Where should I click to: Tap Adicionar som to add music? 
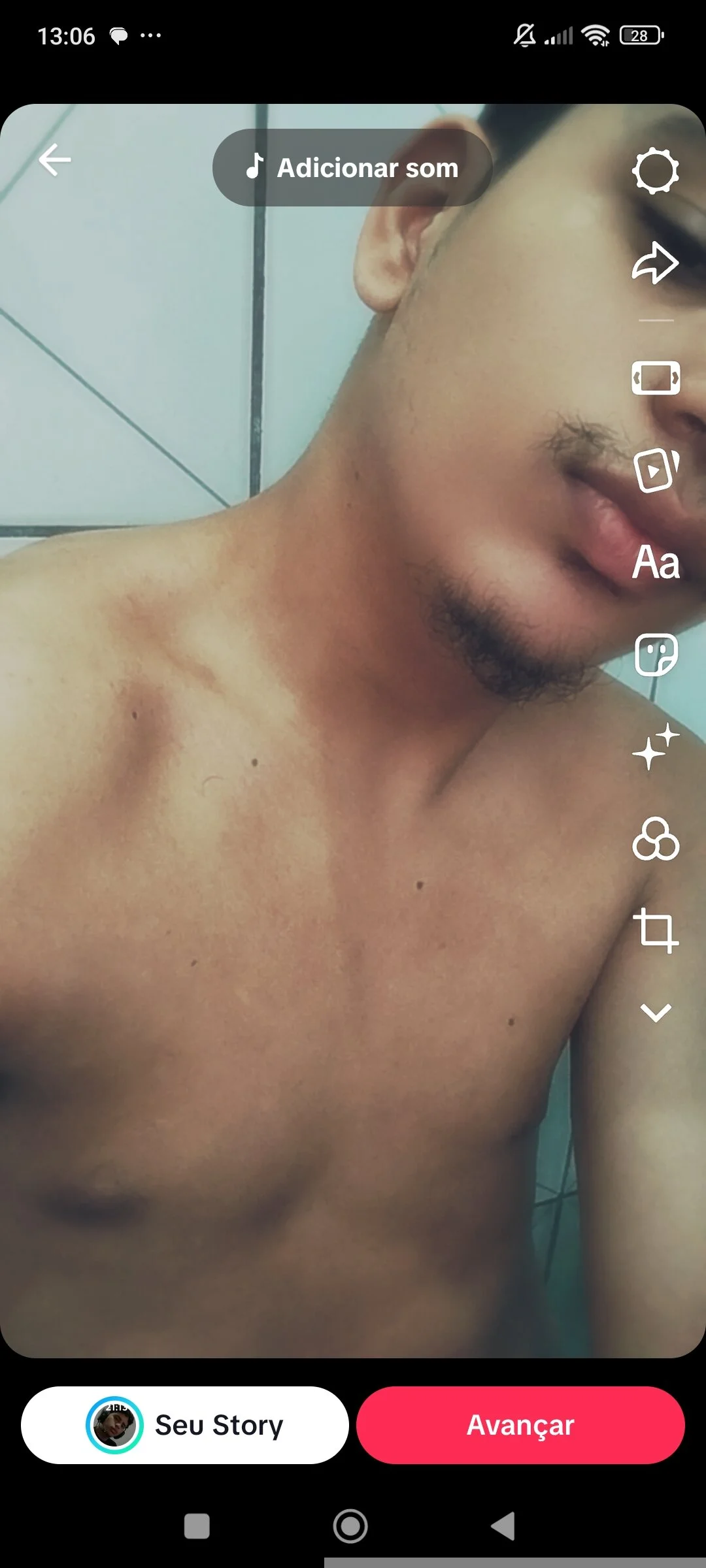click(352, 168)
